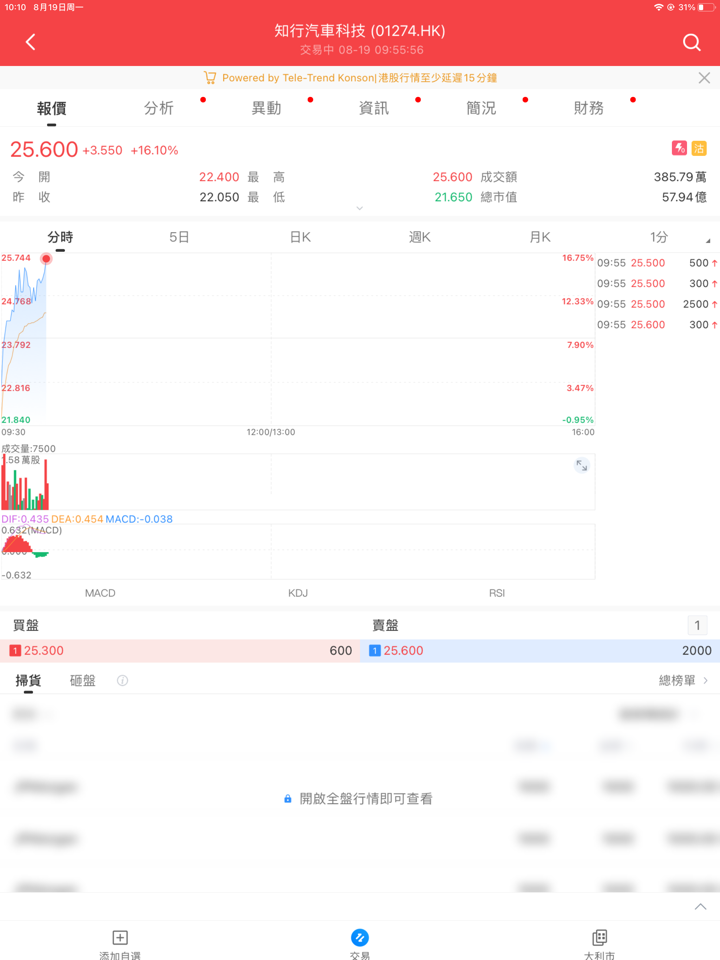Open the 簡況 tab
Viewport: 720px width, 960px height.
click(x=481, y=108)
